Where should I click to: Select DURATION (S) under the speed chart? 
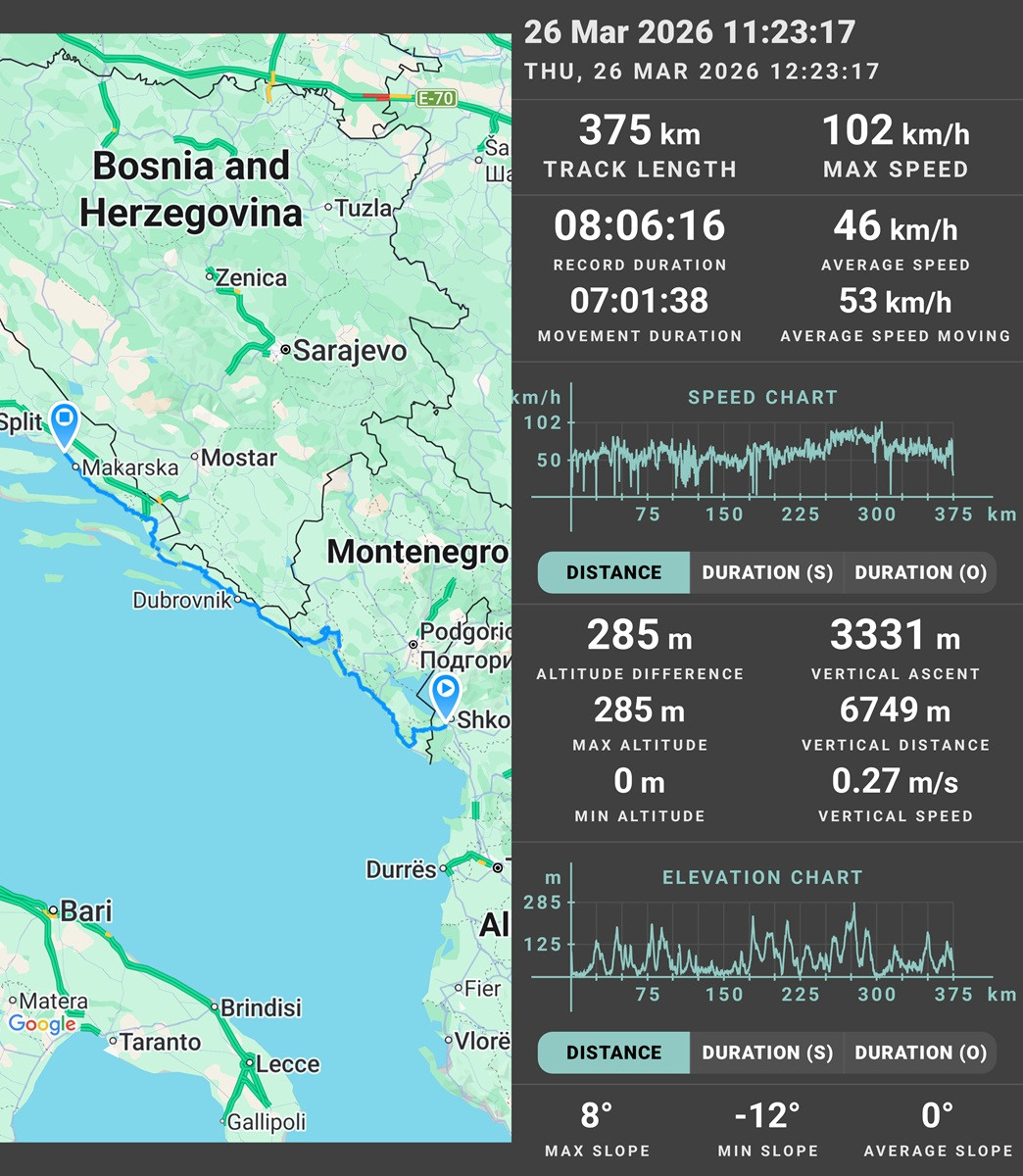(767, 572)
